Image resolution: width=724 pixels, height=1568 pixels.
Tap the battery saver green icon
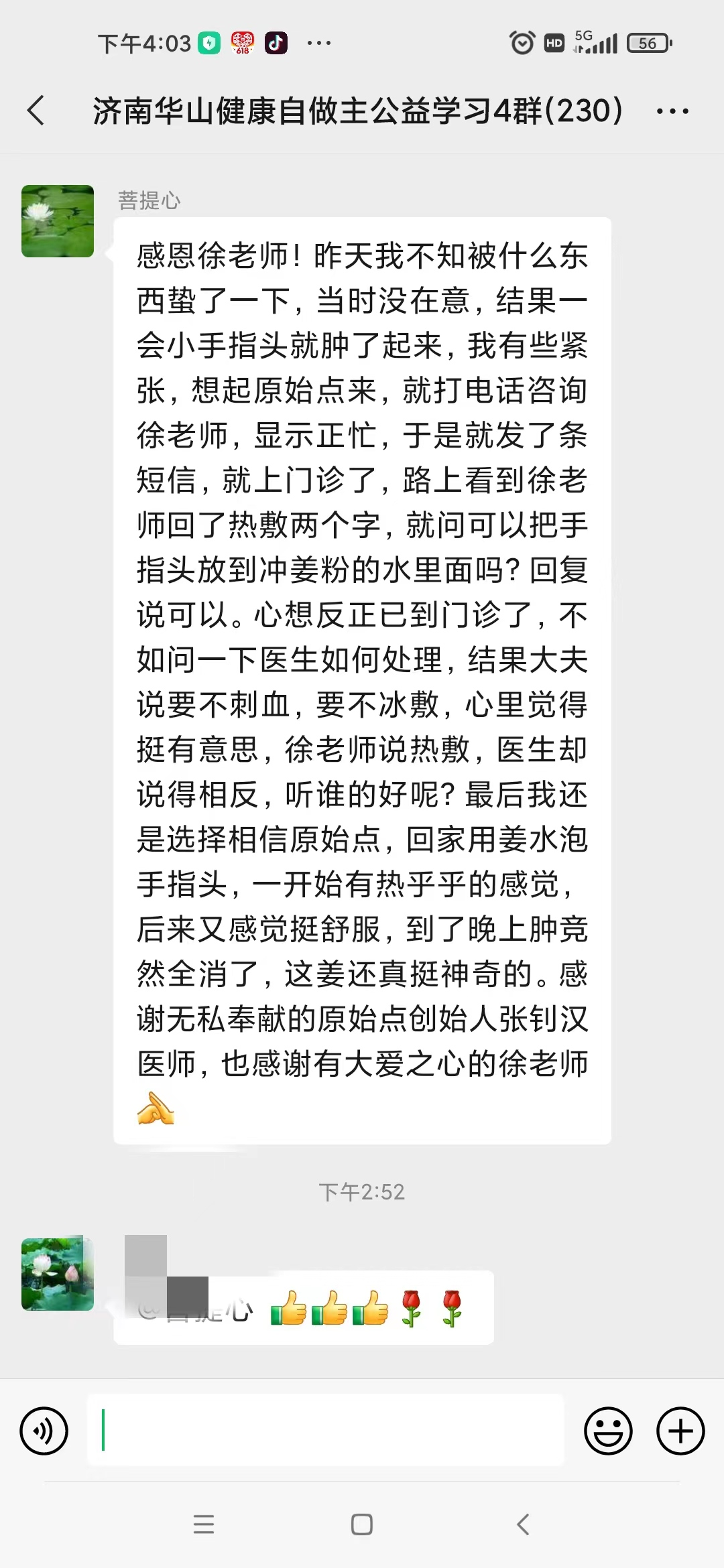coord(209,42)
